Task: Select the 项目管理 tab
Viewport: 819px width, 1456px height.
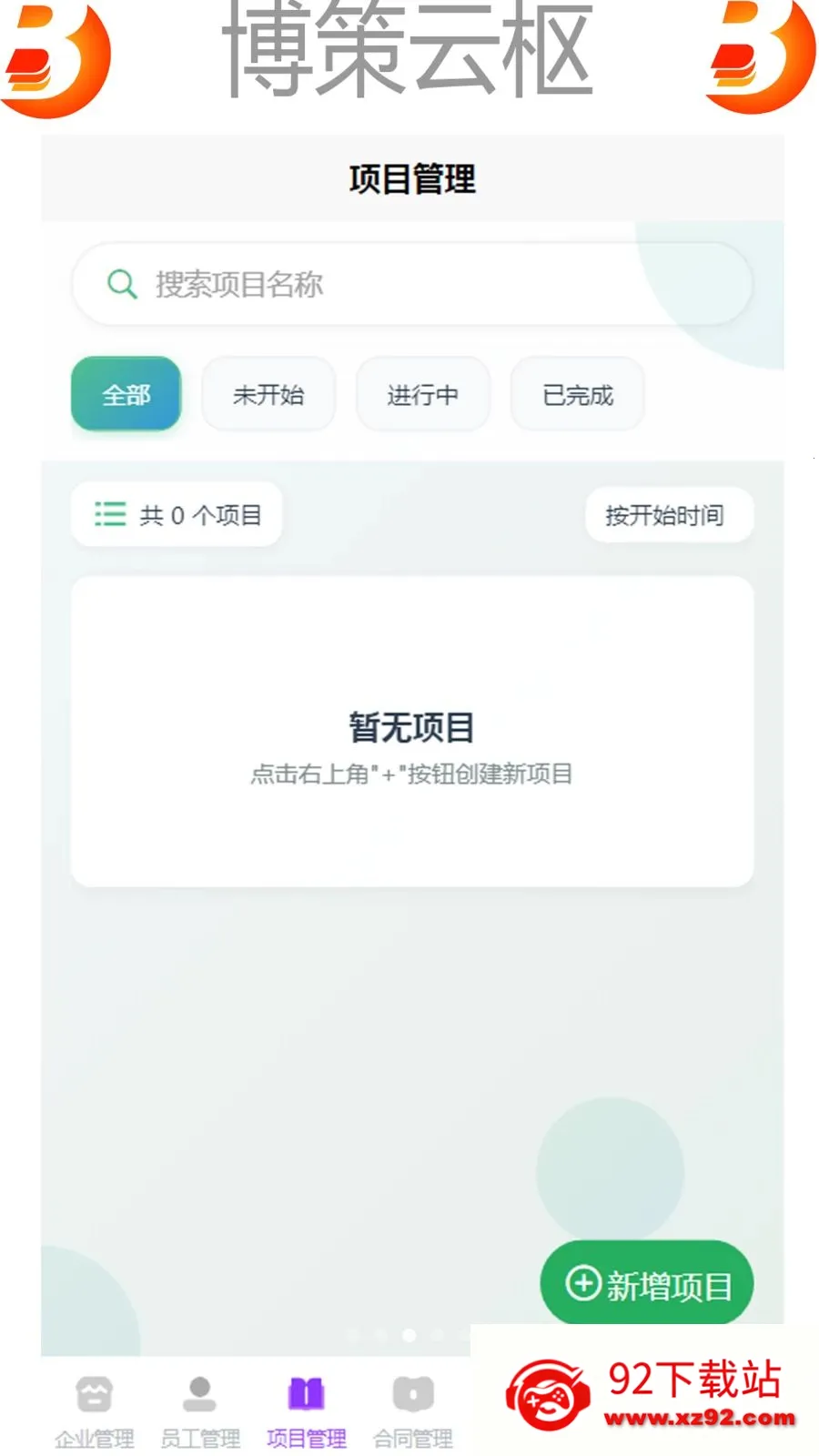Action: (x=307, y=1411)
